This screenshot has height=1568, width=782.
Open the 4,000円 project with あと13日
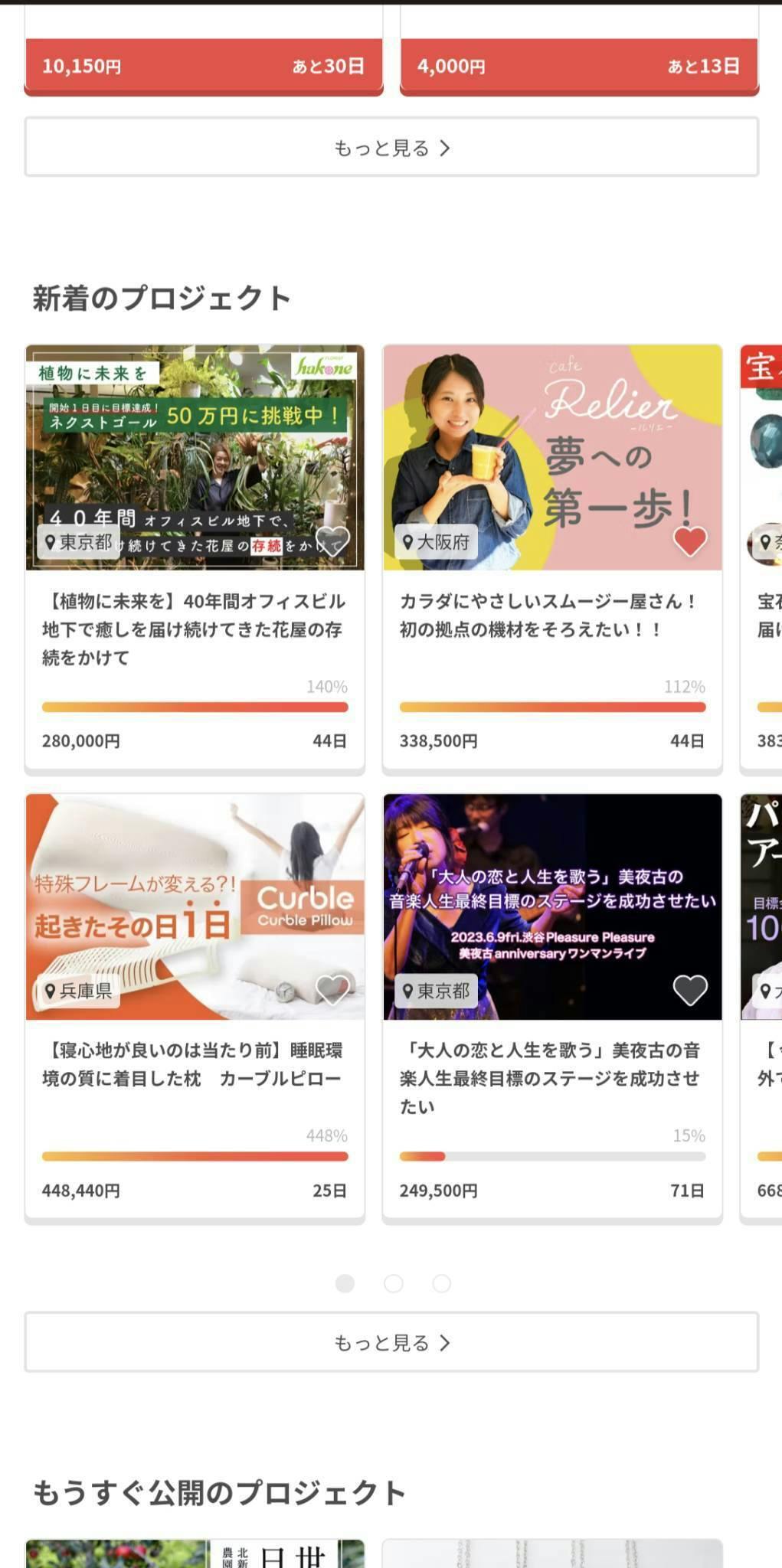coord(579,66)
